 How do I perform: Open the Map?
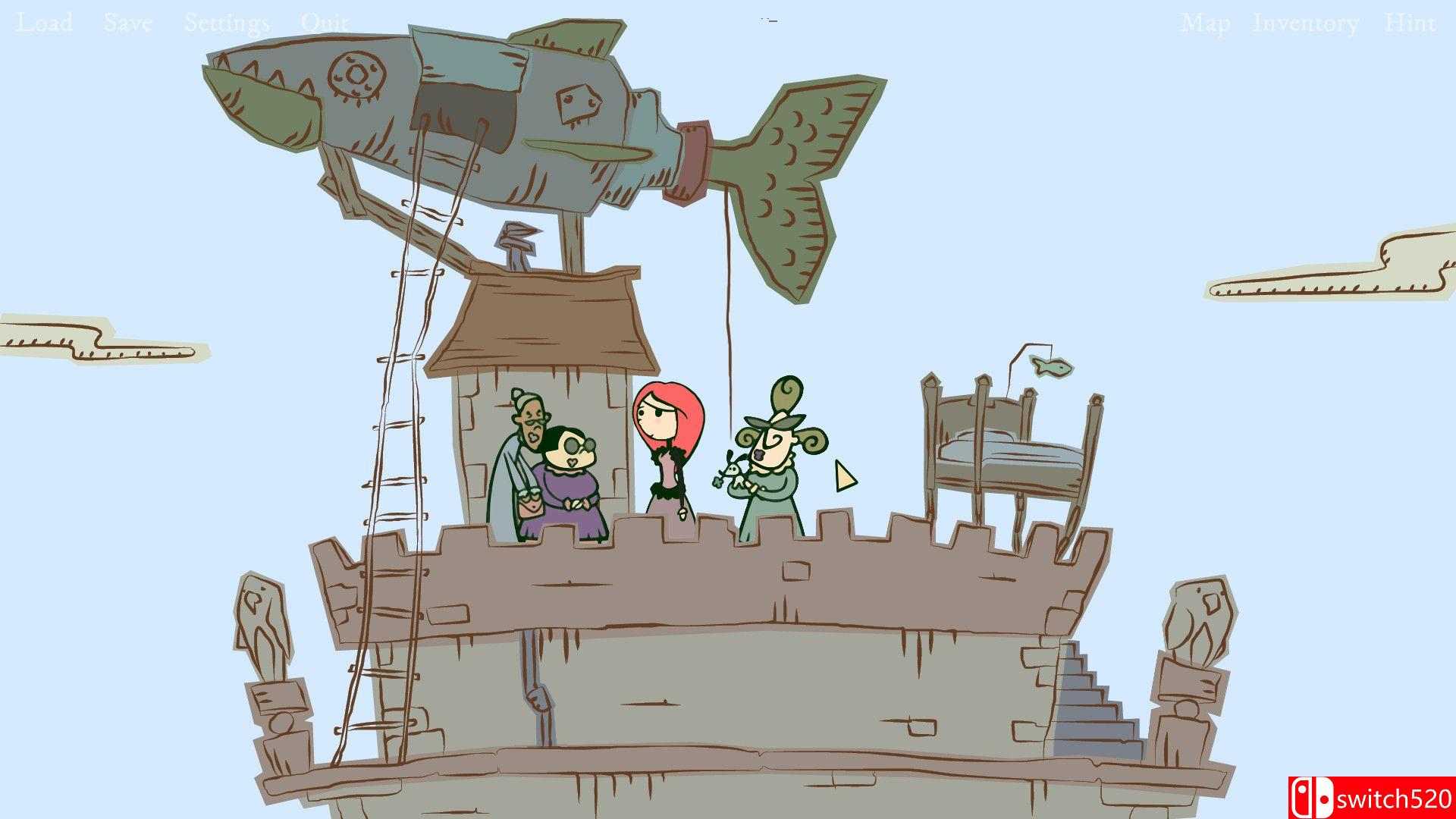[1205, 24]
